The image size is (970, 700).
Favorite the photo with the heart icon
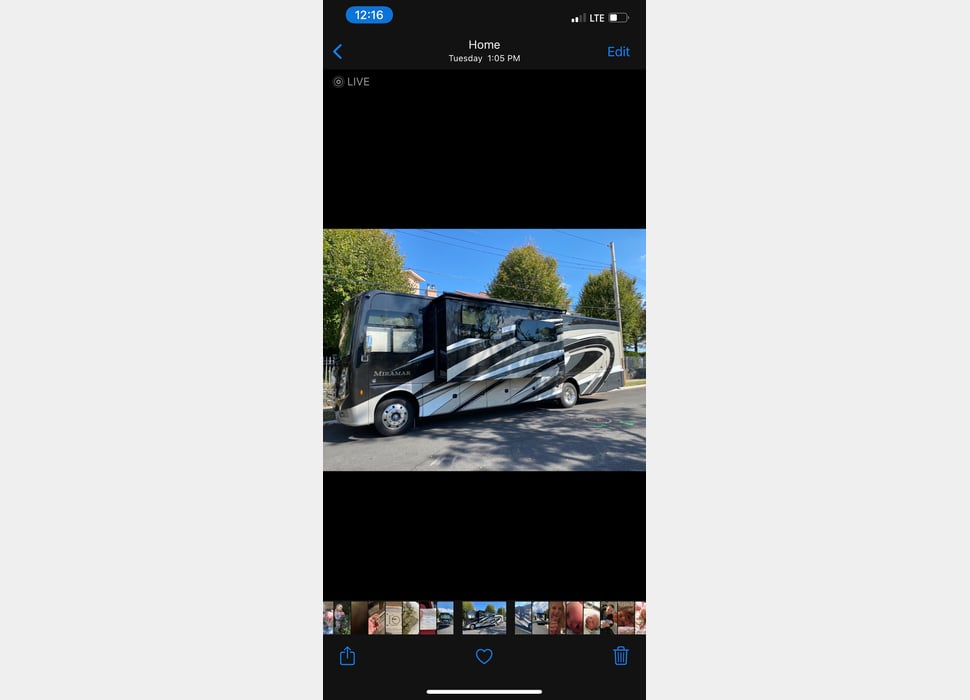point(484,656)
